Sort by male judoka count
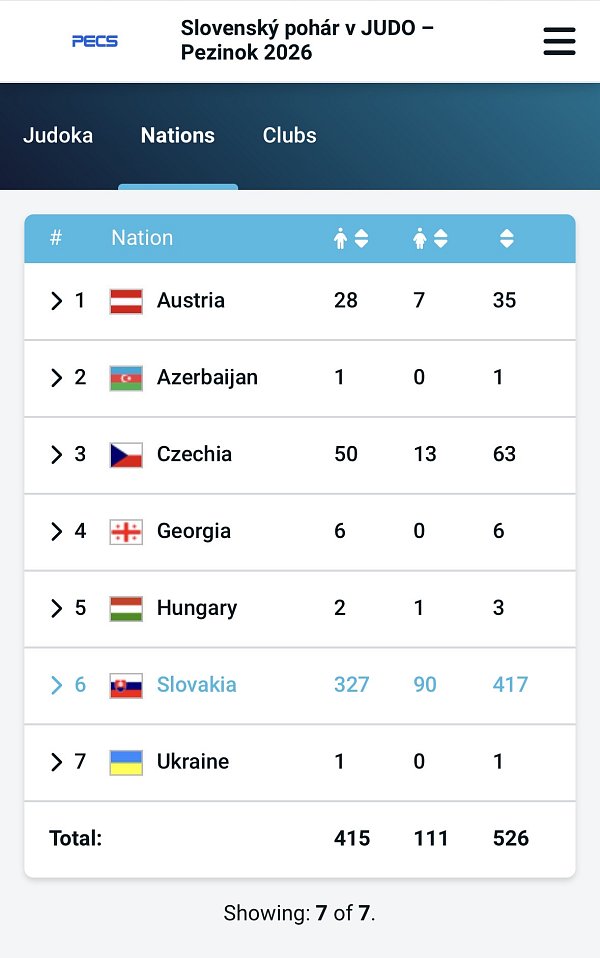600x958 pixels. pos(351,239)
